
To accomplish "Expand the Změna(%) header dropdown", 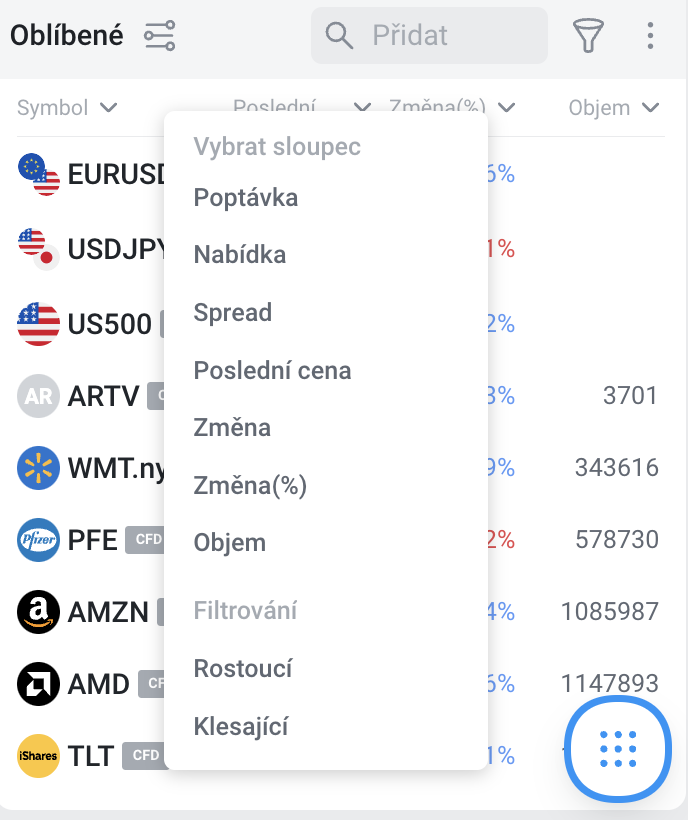I will pos(452,108).
